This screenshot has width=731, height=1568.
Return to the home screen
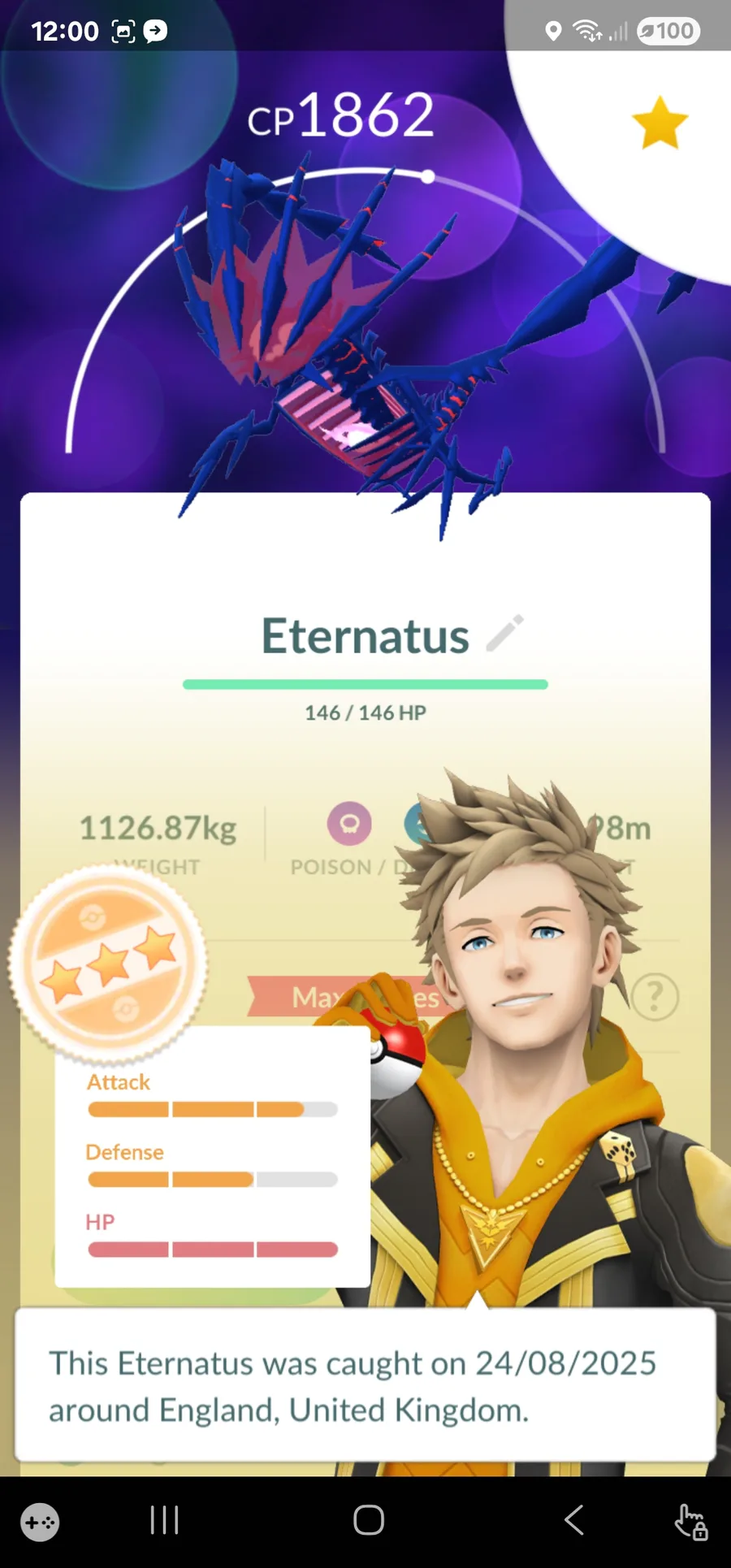369,1519
